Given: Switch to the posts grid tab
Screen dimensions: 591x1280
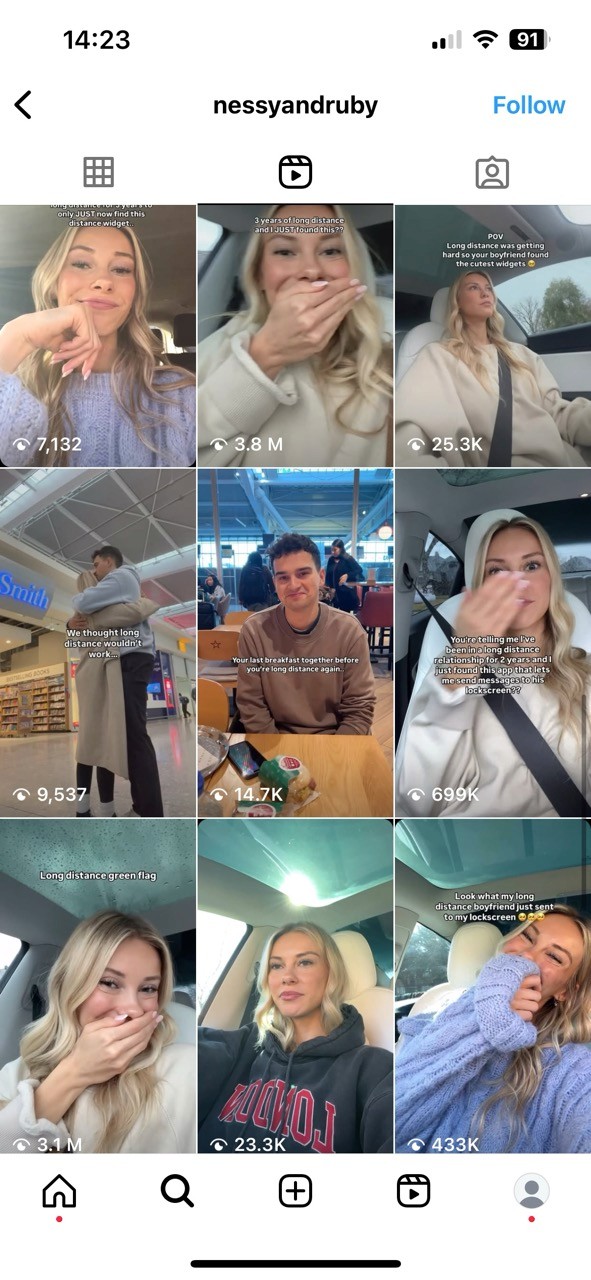Looking at the screenshot, I should pos(98,172).
